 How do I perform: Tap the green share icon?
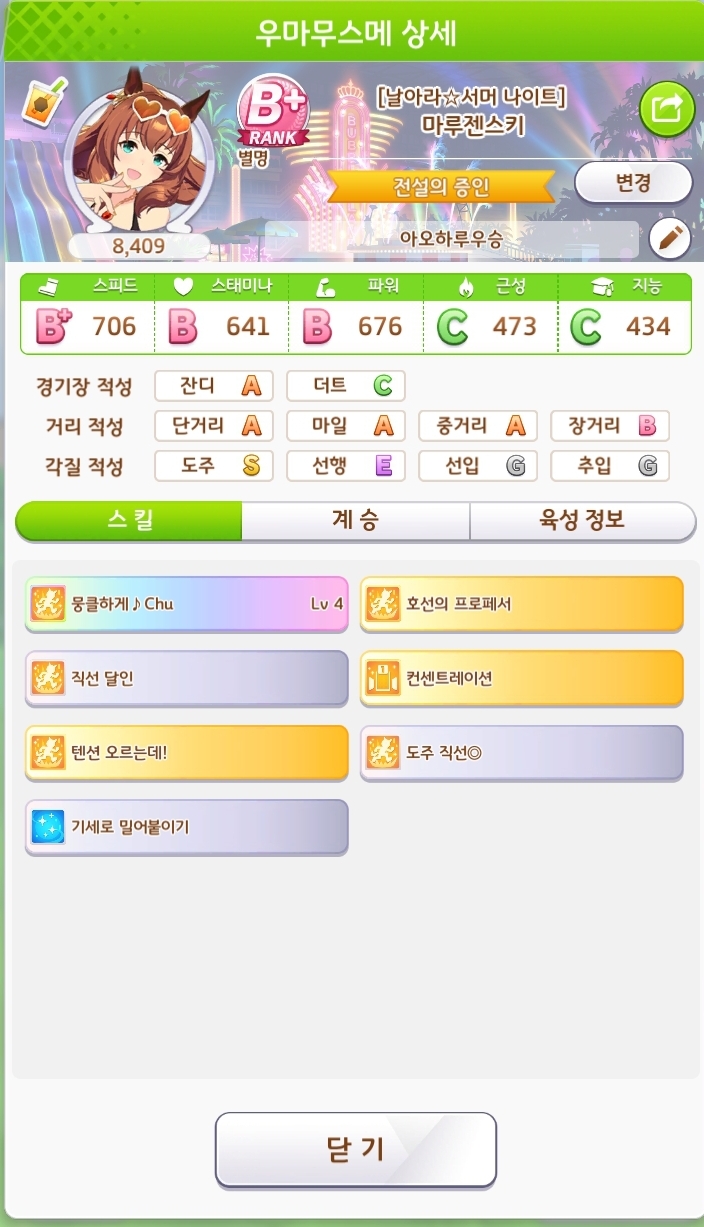666,109
